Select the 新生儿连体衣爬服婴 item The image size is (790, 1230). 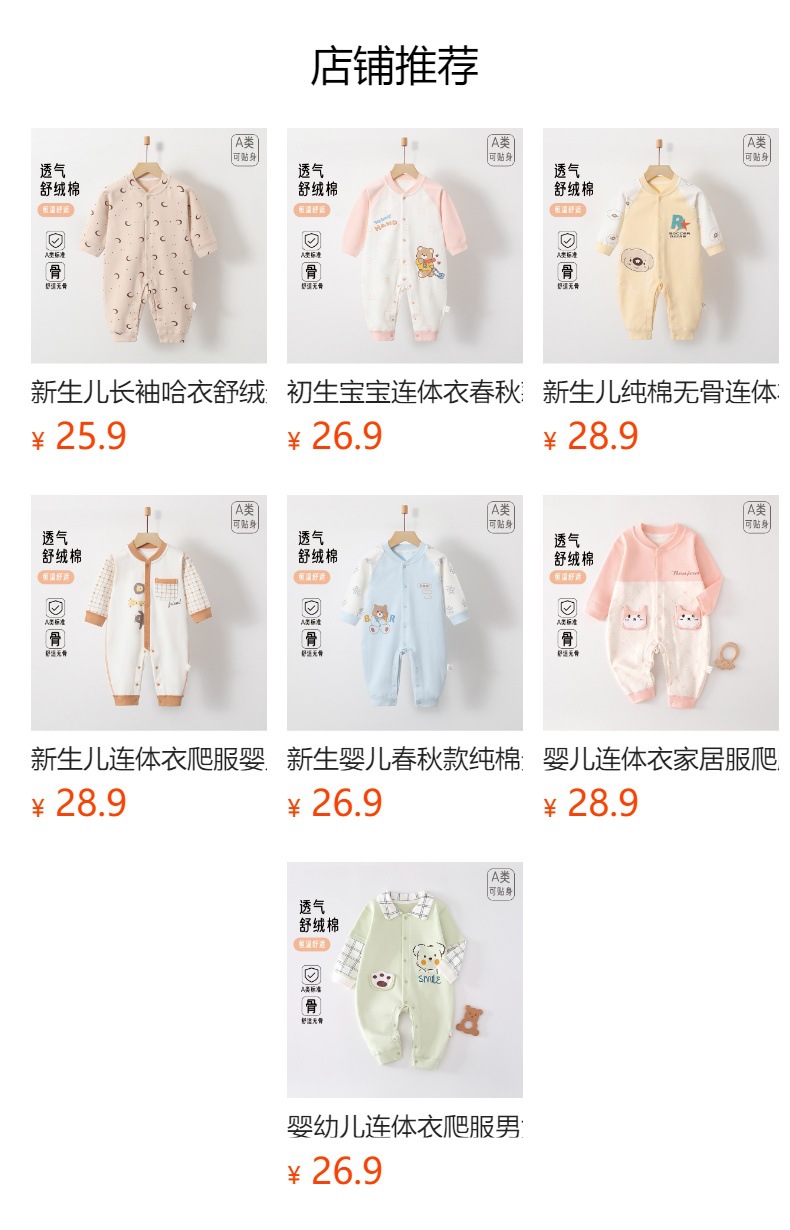point(148,613)
